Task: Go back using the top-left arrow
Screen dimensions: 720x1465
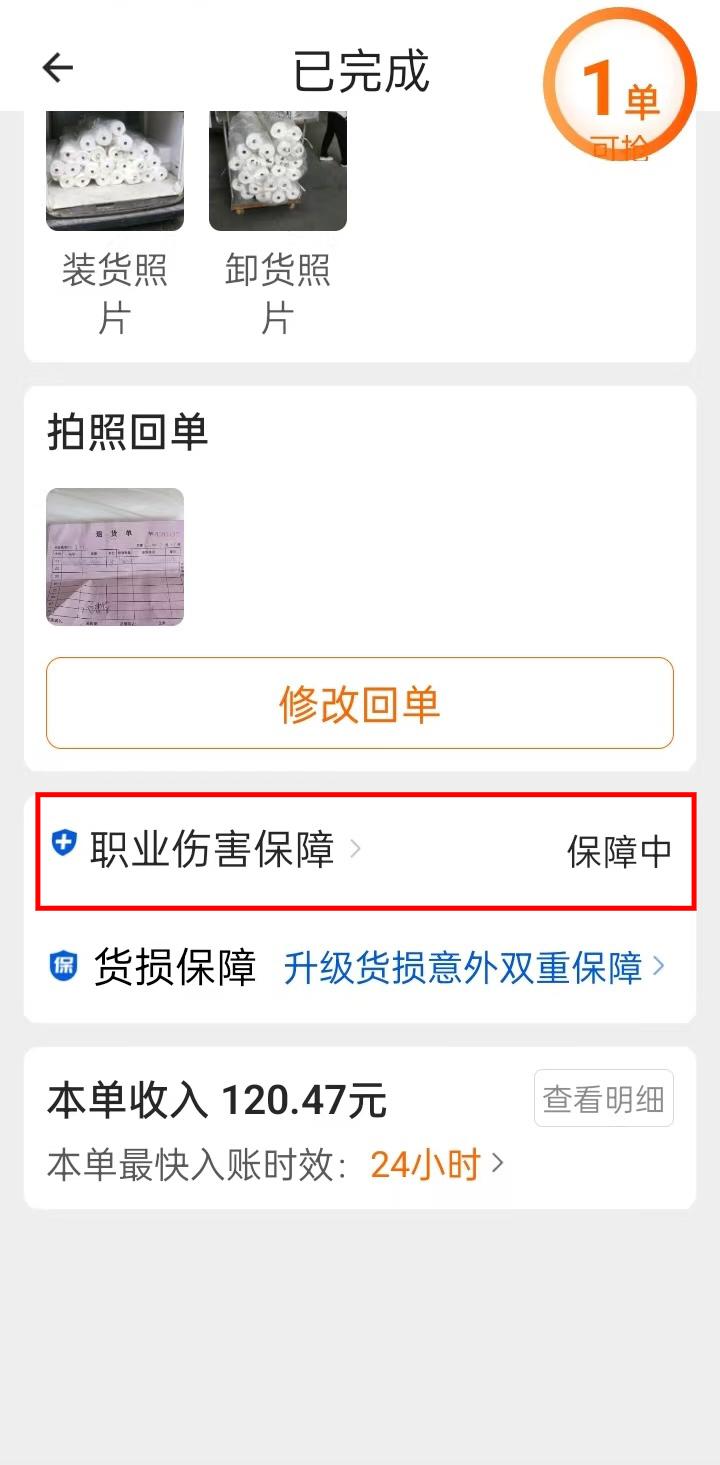Action: (x=57, y=68)
